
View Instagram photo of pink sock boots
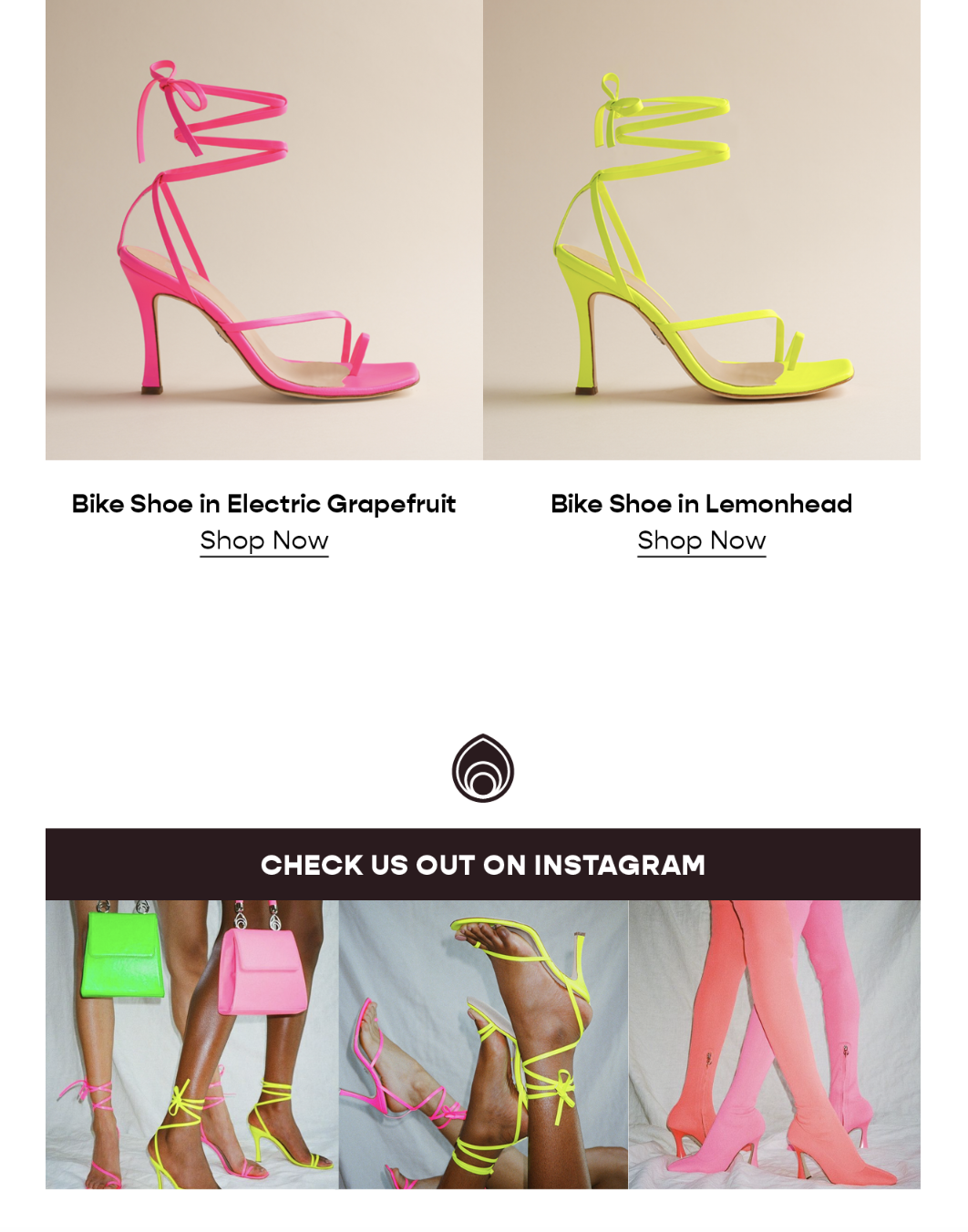click(774, 1044)
